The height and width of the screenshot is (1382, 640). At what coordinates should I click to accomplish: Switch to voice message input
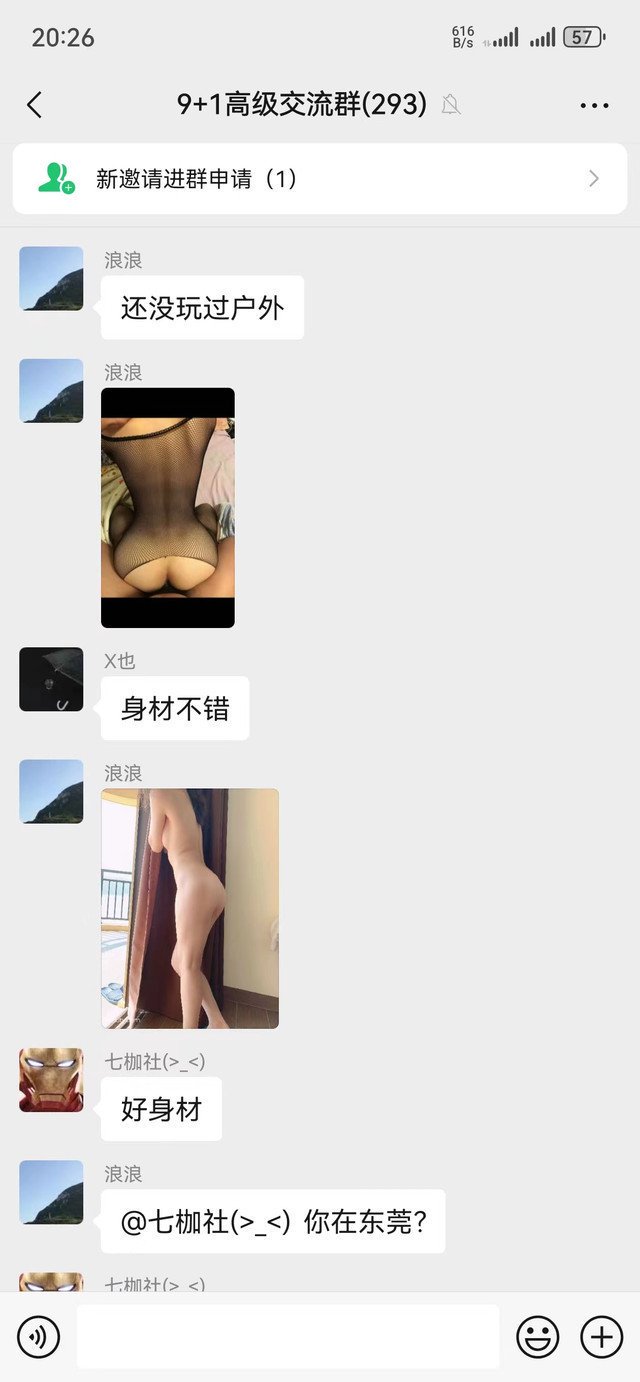pyautogui.click(x=39, y=1336)
